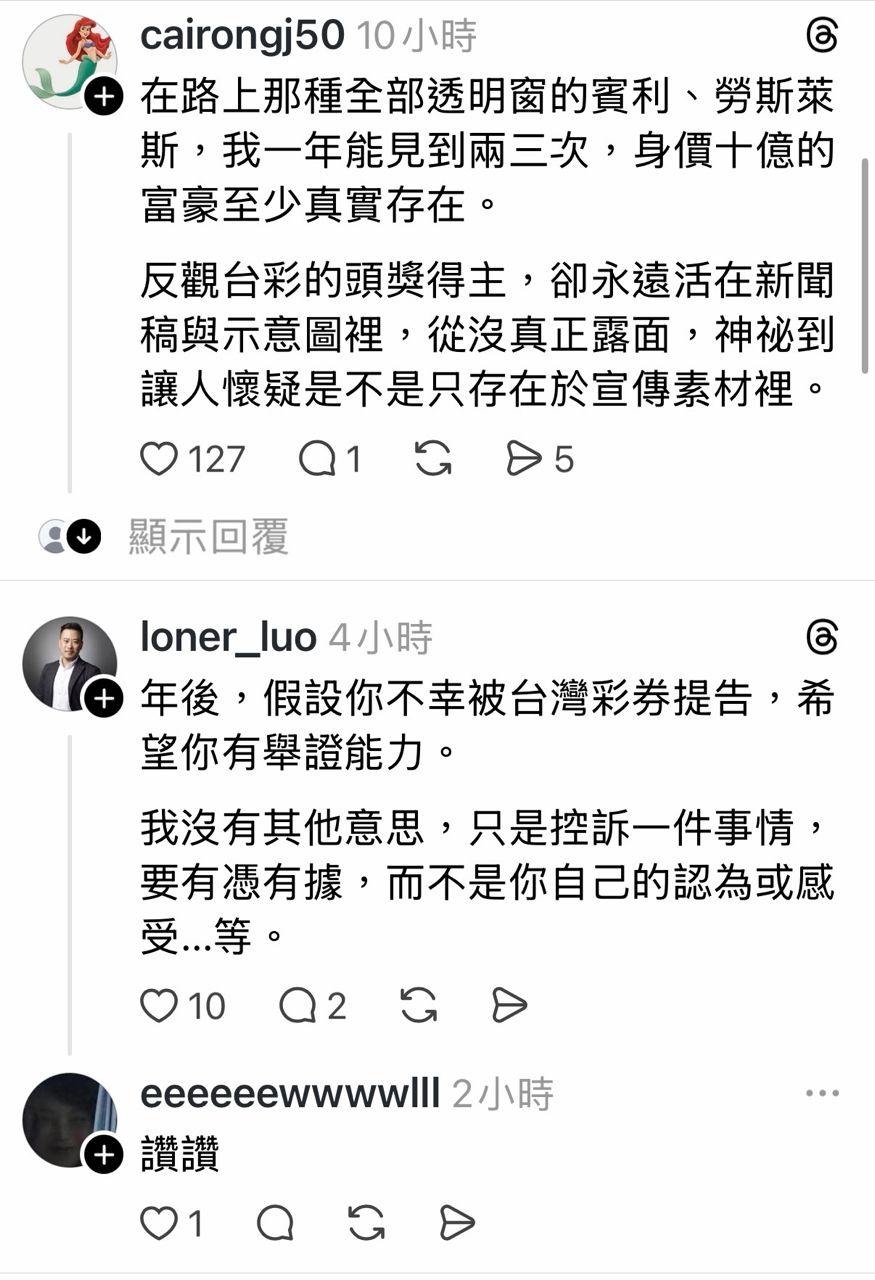Open loner_luo's username link
This screenshot has width=875, height=1280.
(x=228, y=637)
